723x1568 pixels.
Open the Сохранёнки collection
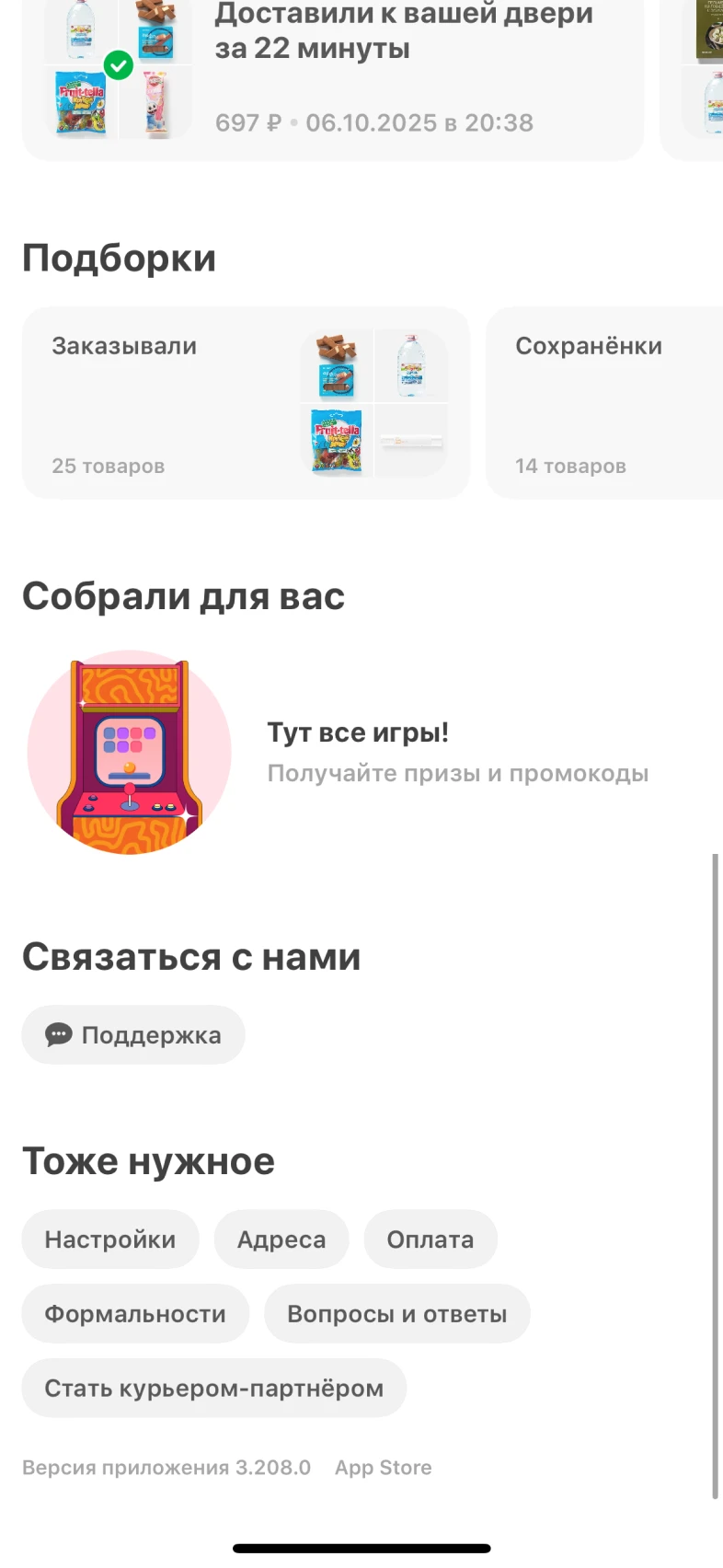[604, 403]
